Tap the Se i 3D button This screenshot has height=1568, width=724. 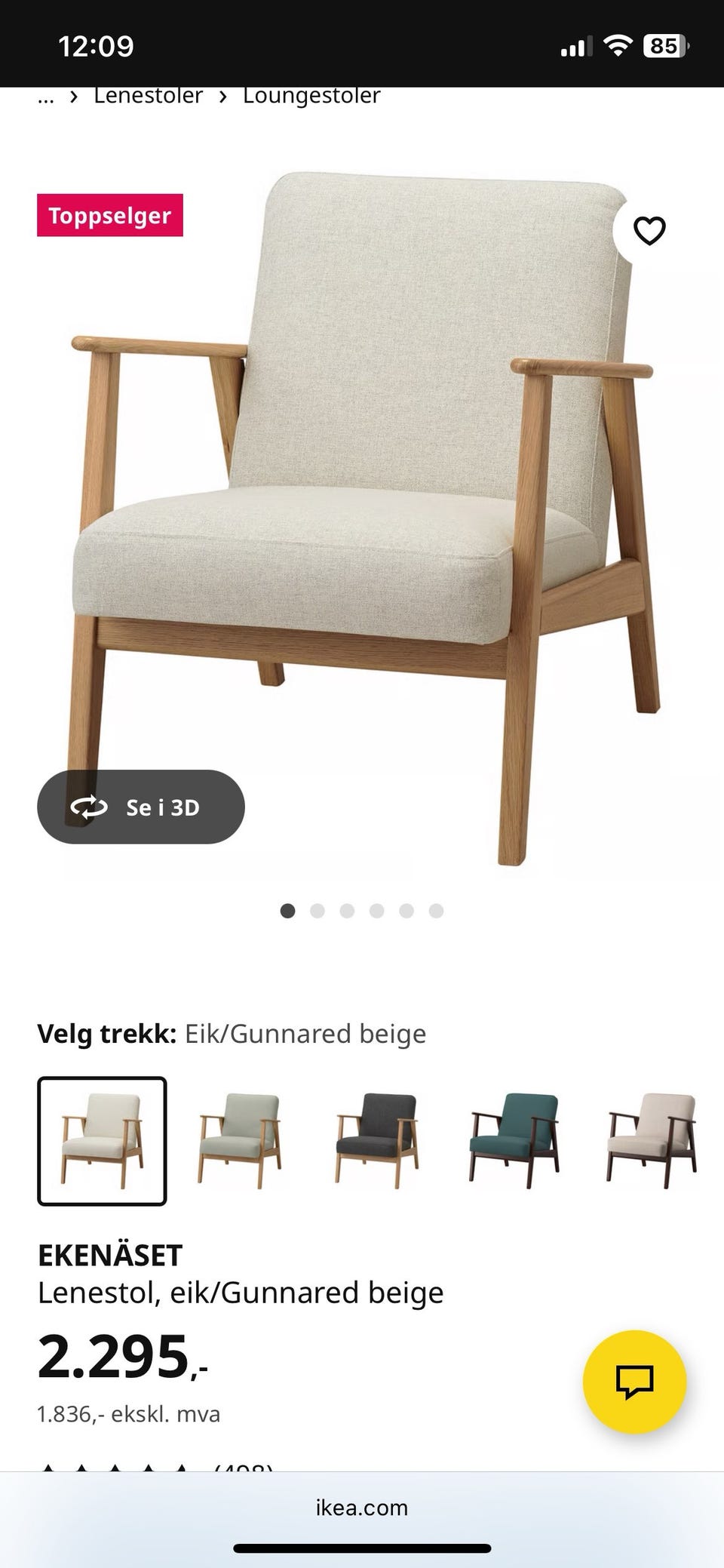click(x=140, y=806)
